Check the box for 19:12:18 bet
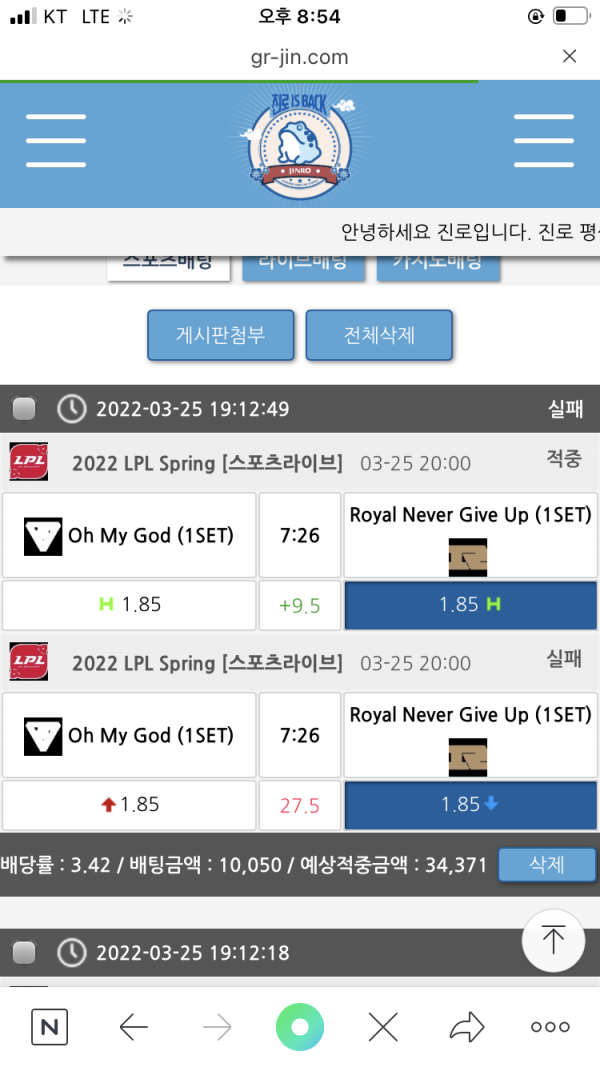 coord(24,953)
